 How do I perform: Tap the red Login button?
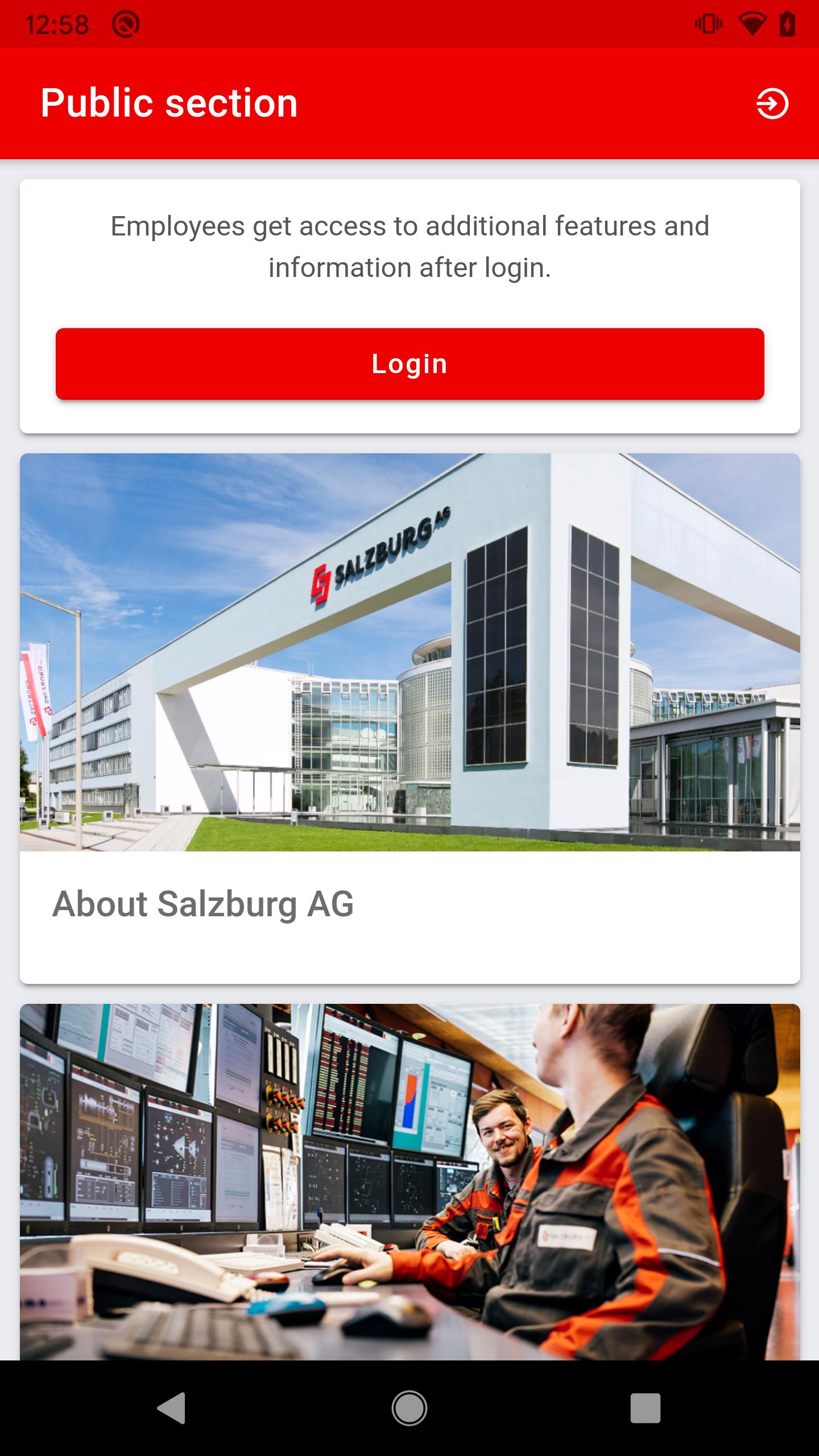point(409,364)
